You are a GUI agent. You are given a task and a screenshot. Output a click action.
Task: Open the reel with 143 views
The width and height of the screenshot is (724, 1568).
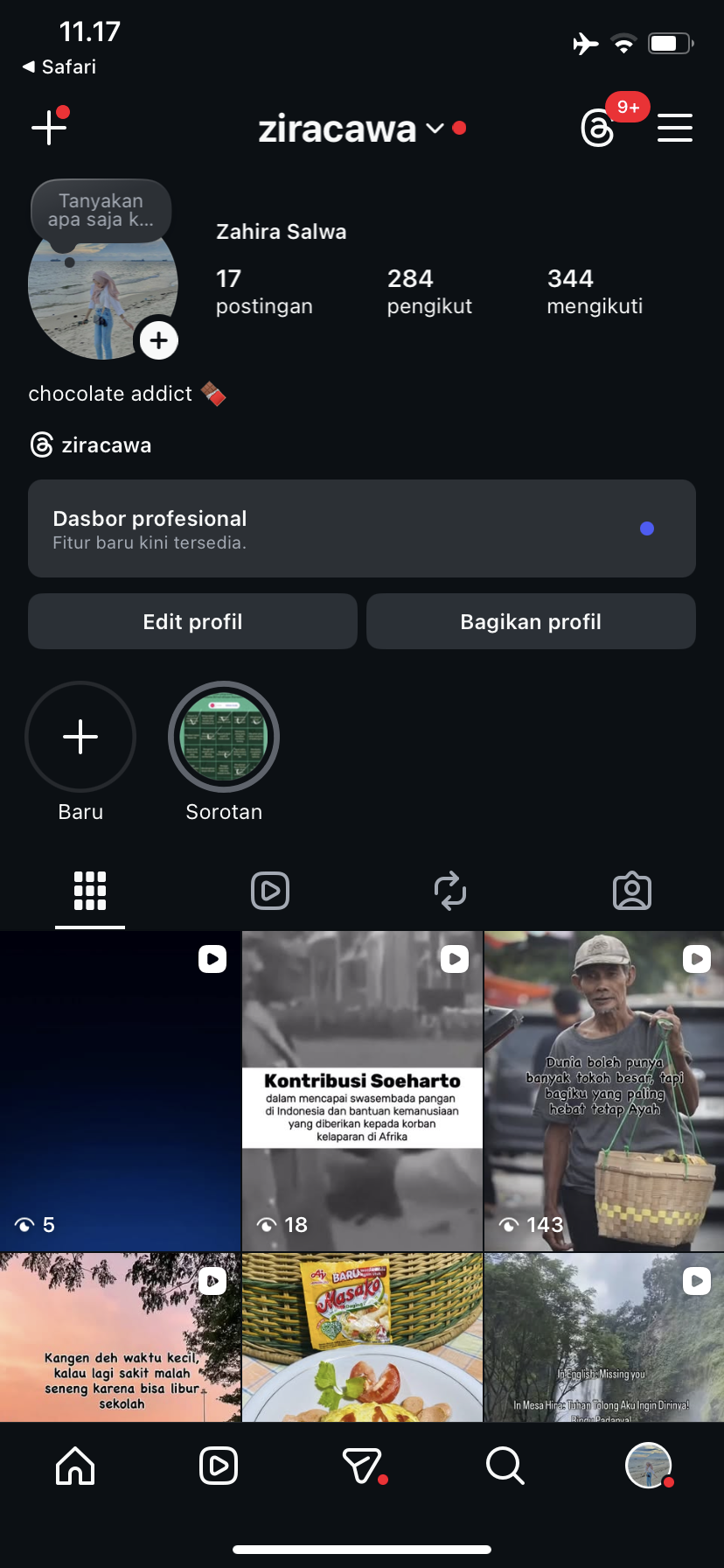pos(604,1090)
